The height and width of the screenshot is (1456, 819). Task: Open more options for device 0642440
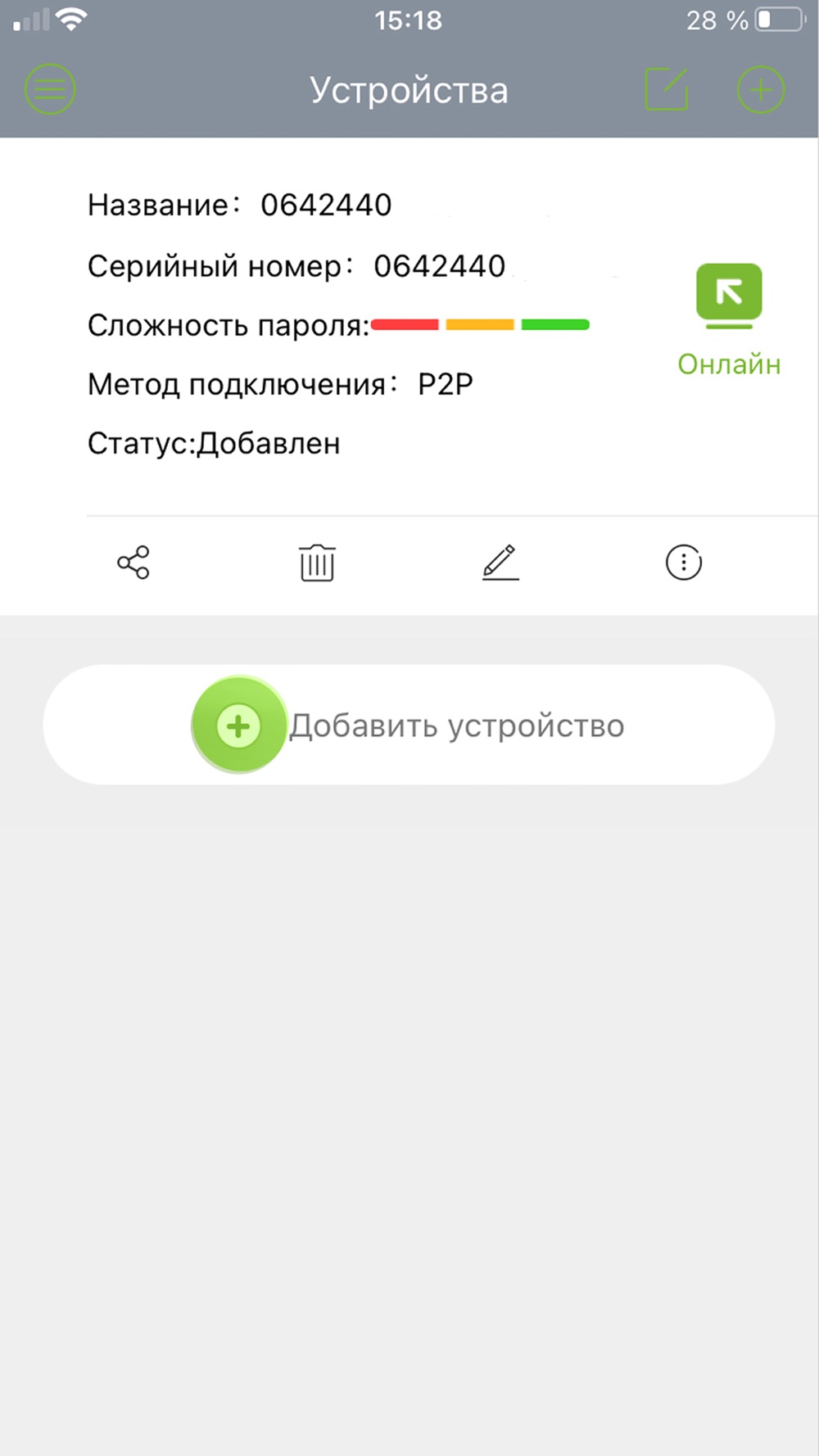684,563
